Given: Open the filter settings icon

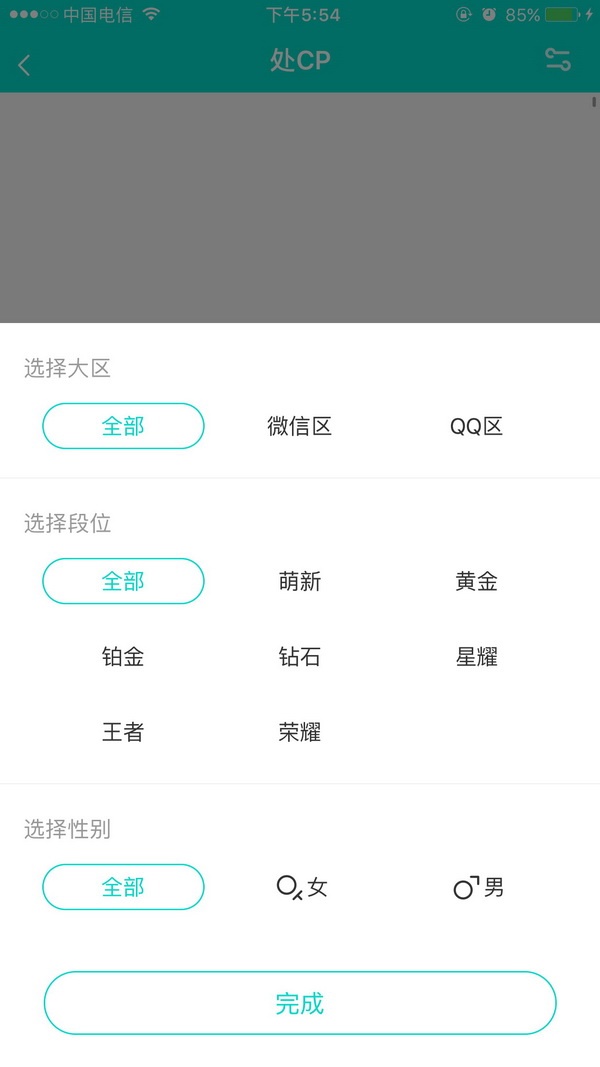Looking at the screenshot, I should coord(557,60).
